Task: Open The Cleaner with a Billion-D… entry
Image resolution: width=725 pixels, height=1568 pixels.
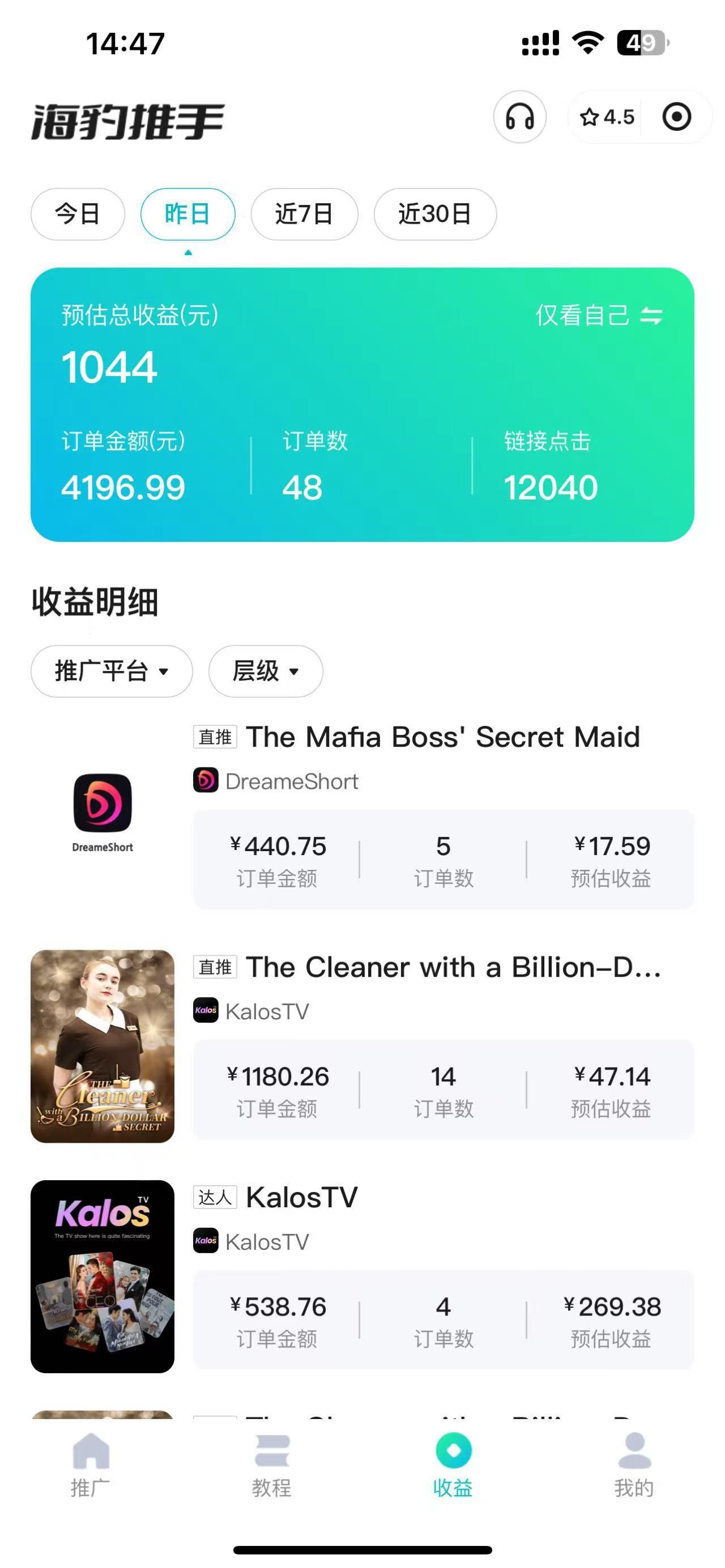Action: (453, 967)
